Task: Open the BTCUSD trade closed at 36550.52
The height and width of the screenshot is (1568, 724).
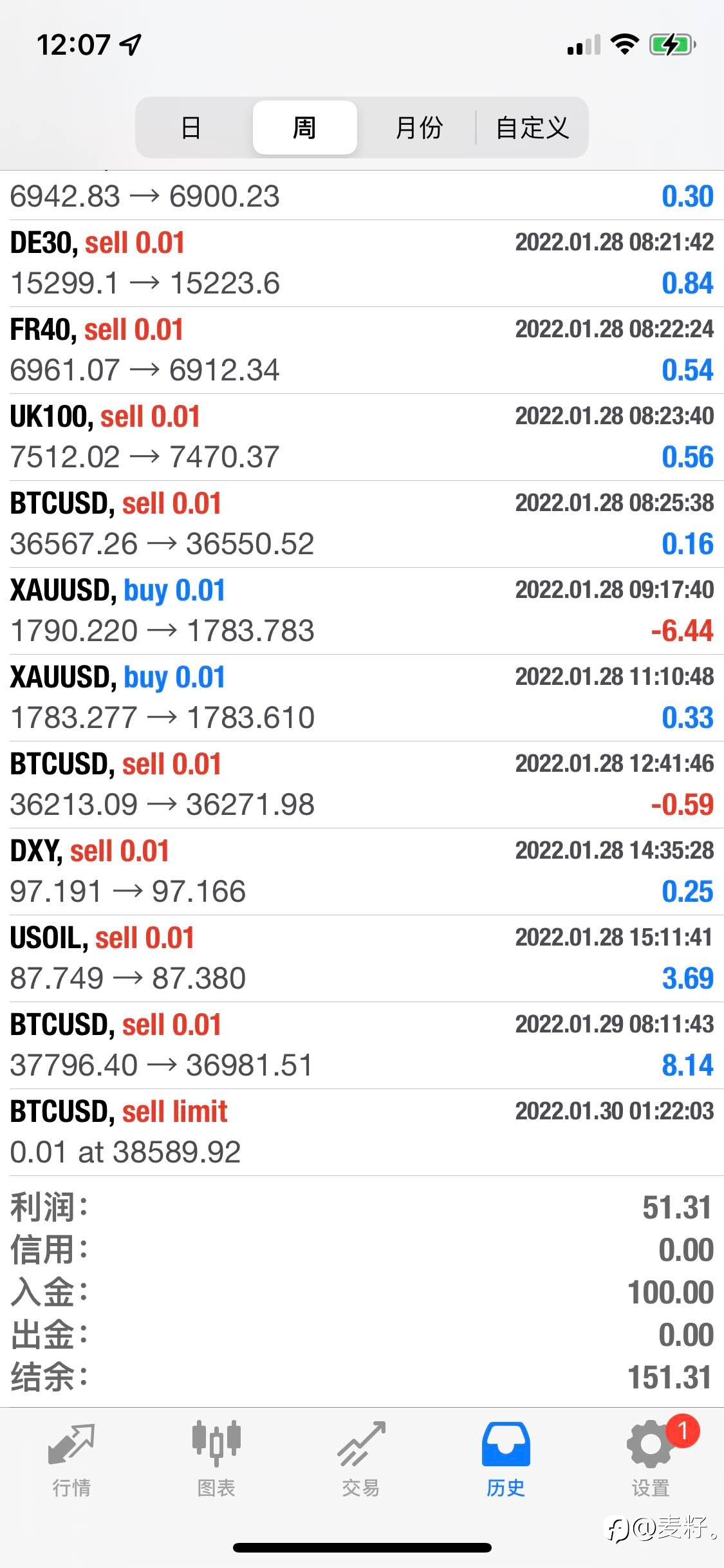Action: 362,524
